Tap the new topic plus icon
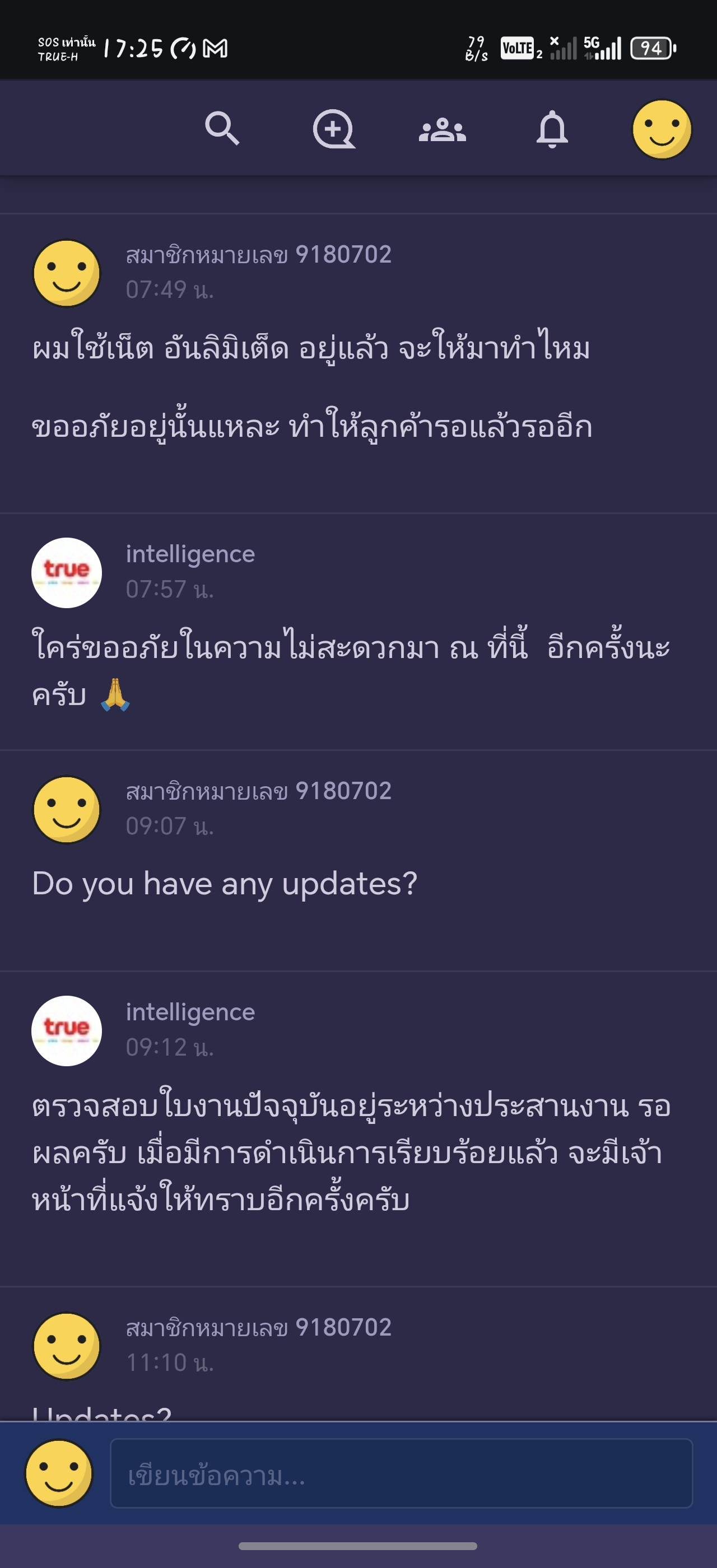The height and width of the screenshot is (1568, 717). tap(333, 129)
